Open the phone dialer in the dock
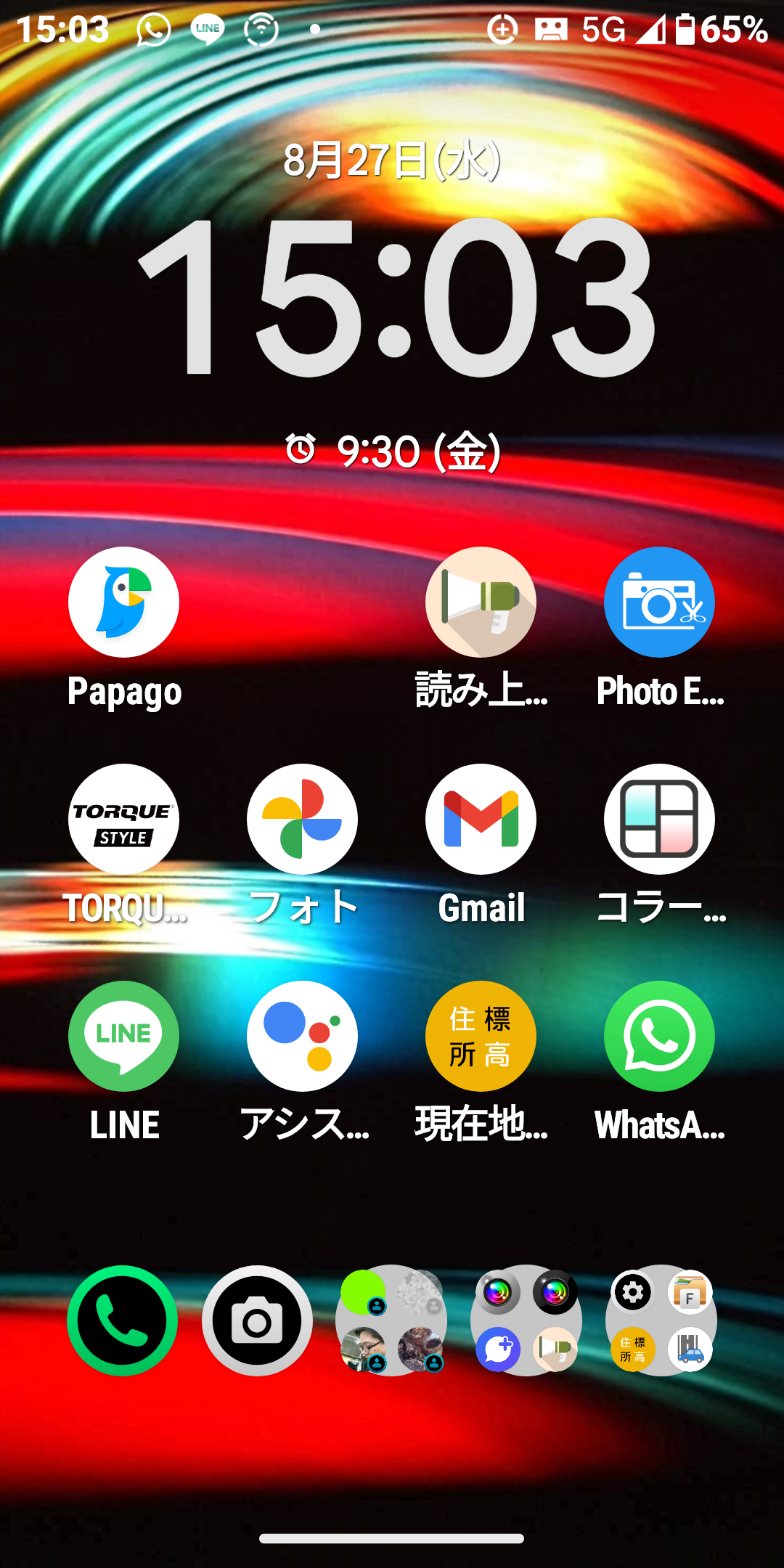 click(122, 1320)
